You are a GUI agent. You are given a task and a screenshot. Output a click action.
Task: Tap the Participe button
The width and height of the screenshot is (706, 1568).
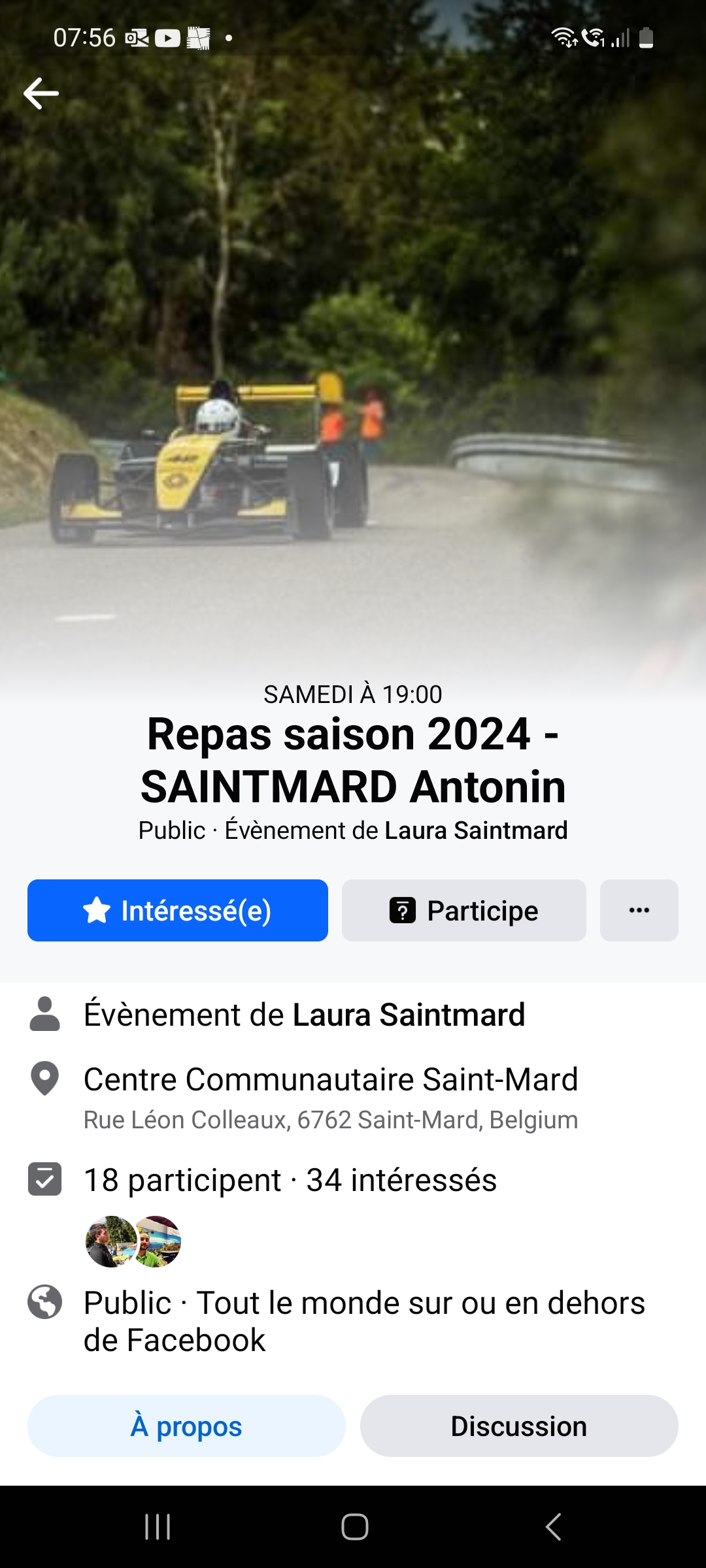463,910
